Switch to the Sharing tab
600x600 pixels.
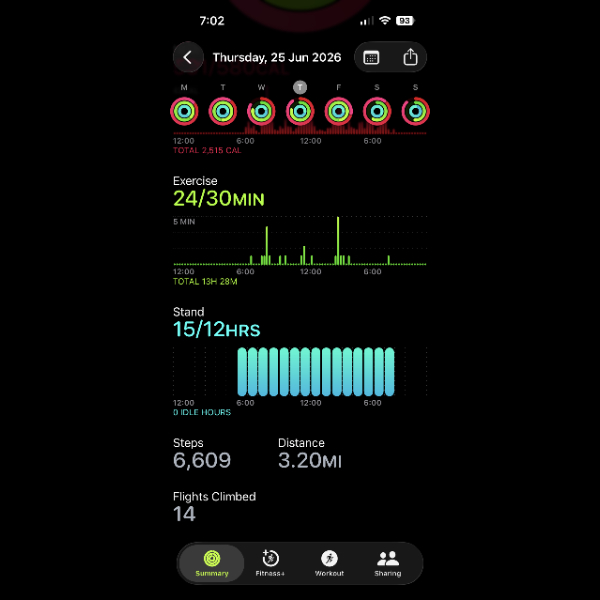pos(388,563)
